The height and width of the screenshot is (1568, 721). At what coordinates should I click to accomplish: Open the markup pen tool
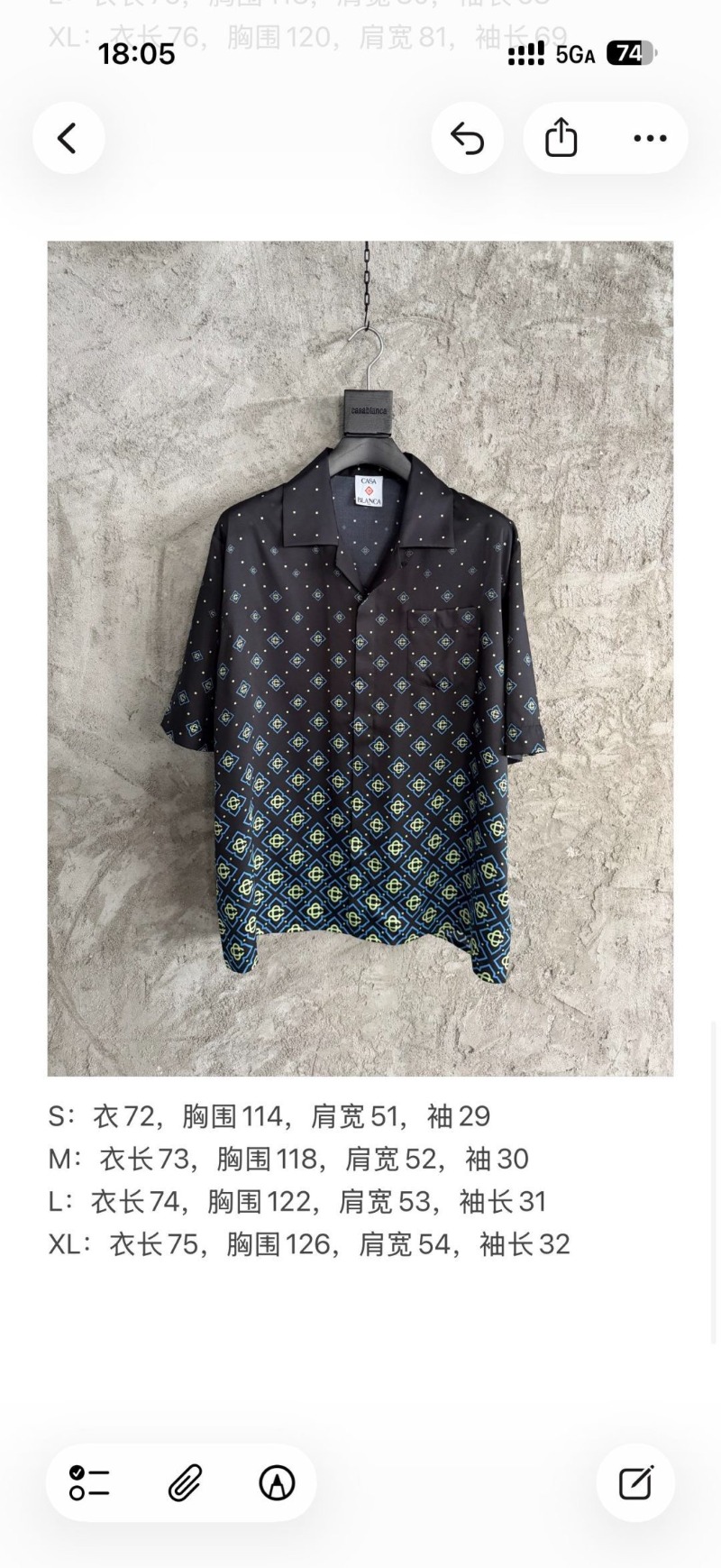click(277, 1482)
